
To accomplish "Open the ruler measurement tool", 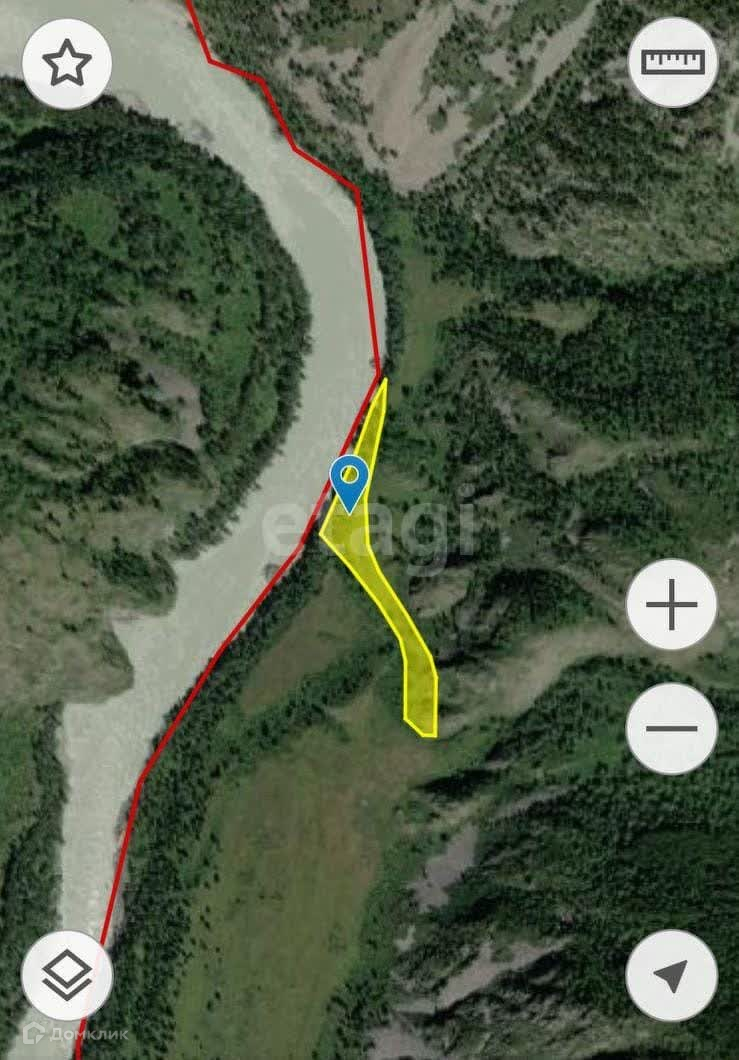I will click(673, 62).
